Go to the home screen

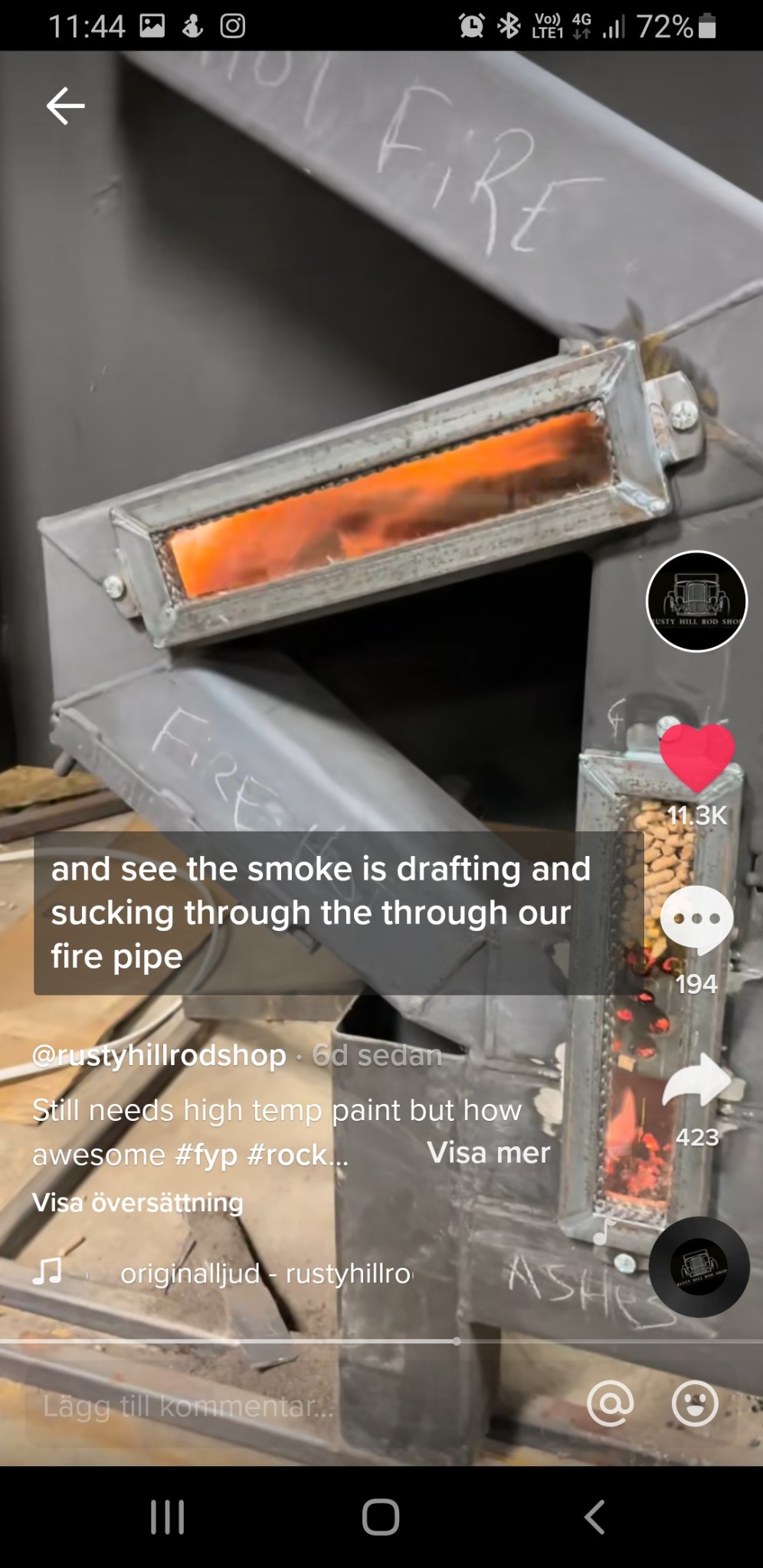(381, 1517)
